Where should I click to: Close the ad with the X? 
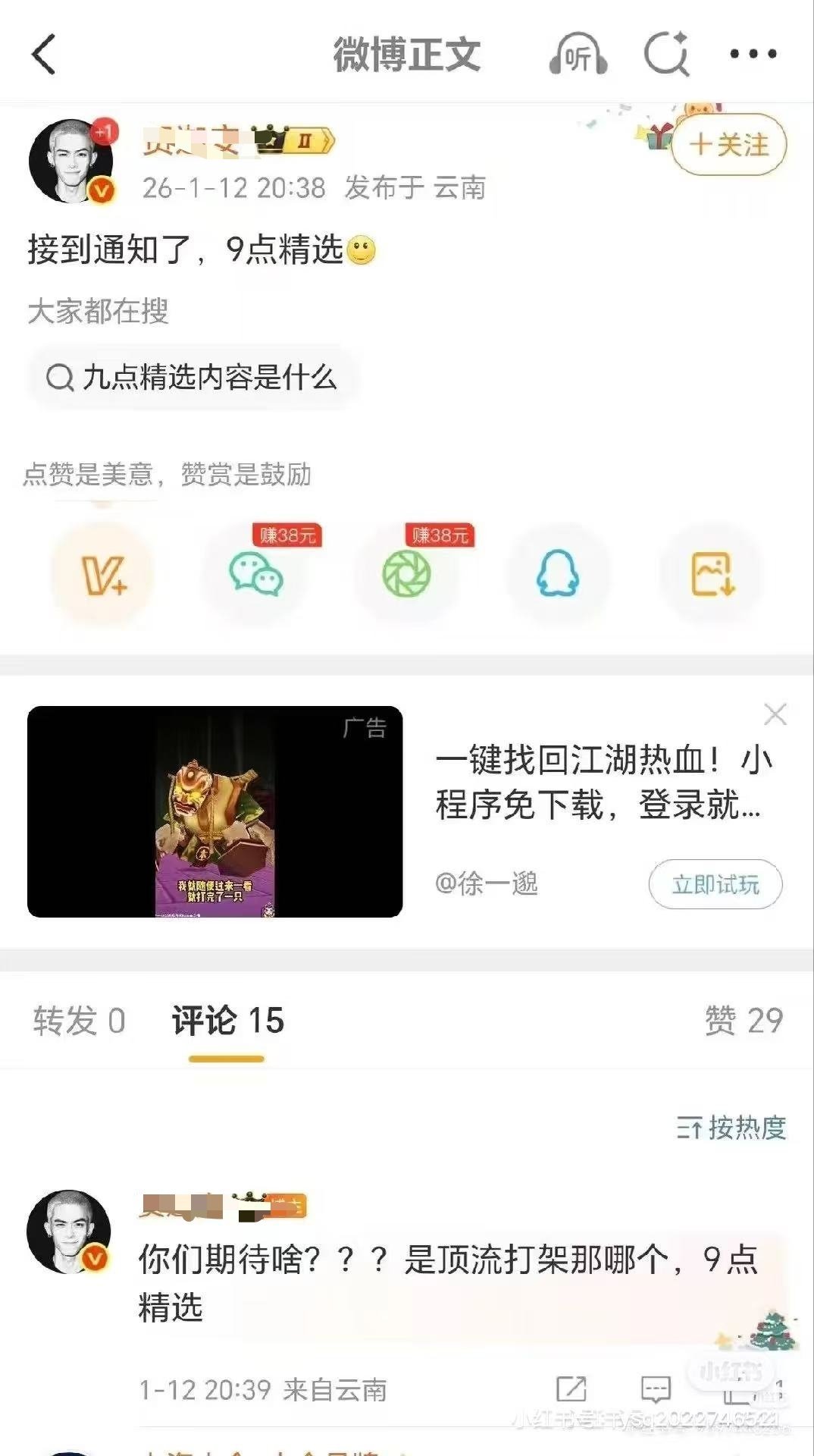774,713
